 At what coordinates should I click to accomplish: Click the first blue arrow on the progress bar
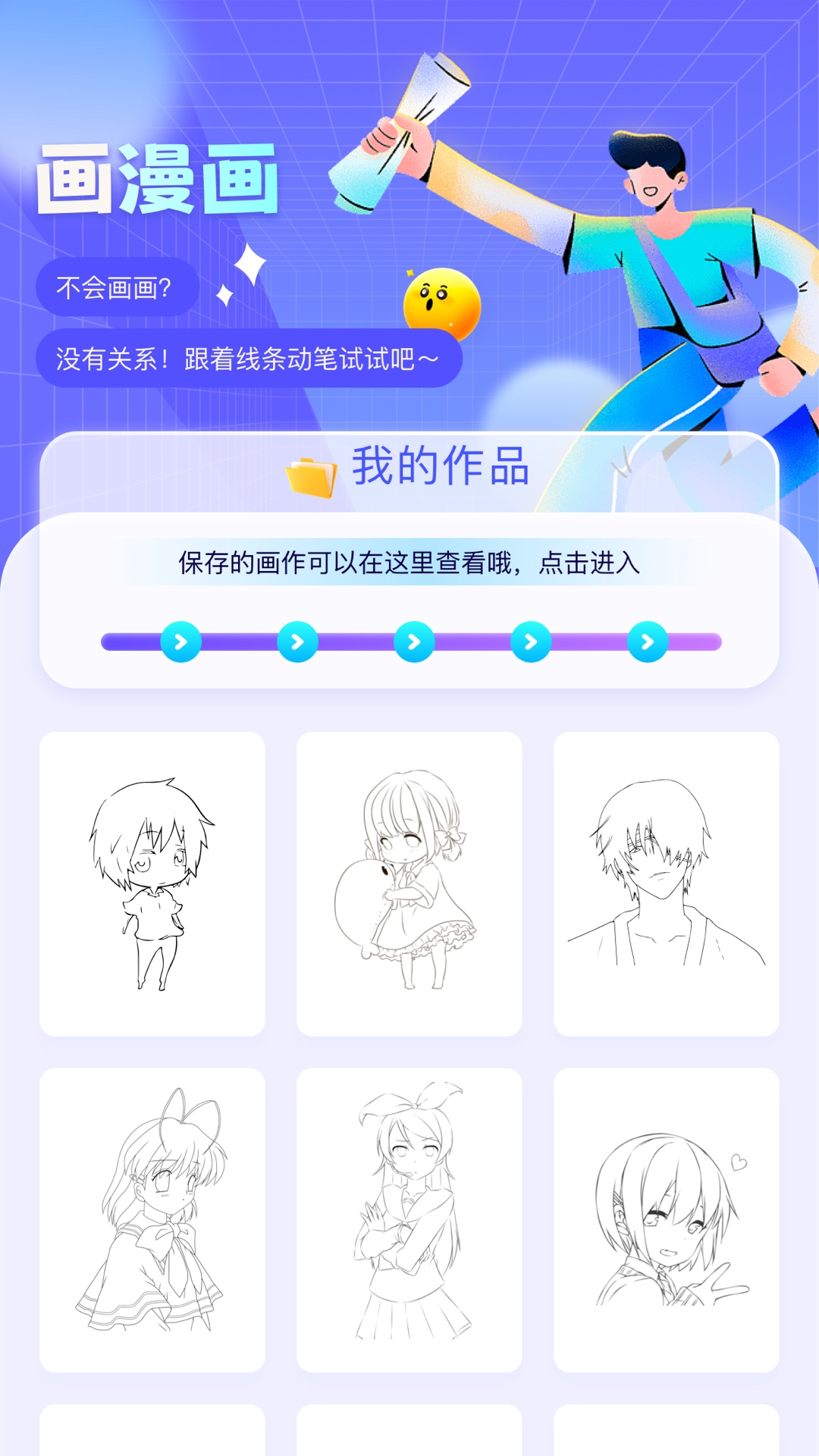pos(180,643)
